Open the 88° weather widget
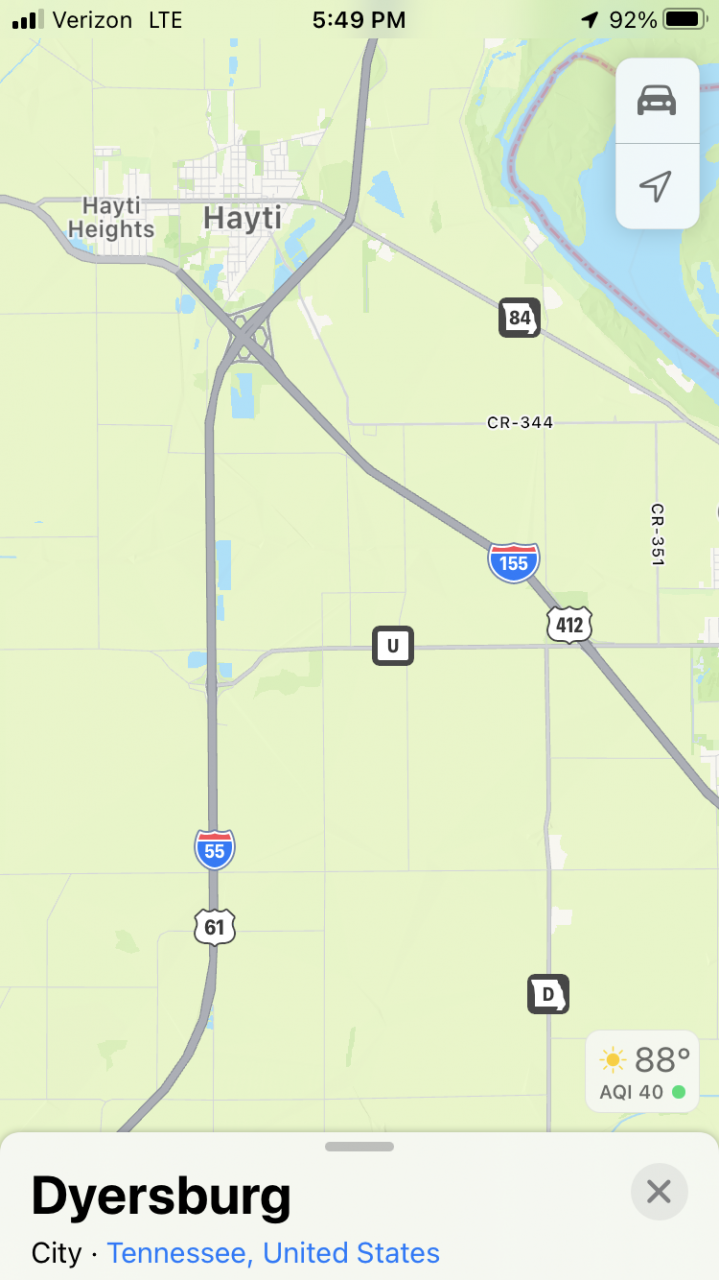This screenshot has height=1280, width=719. pyautogui.click(x=642, y=1071)
